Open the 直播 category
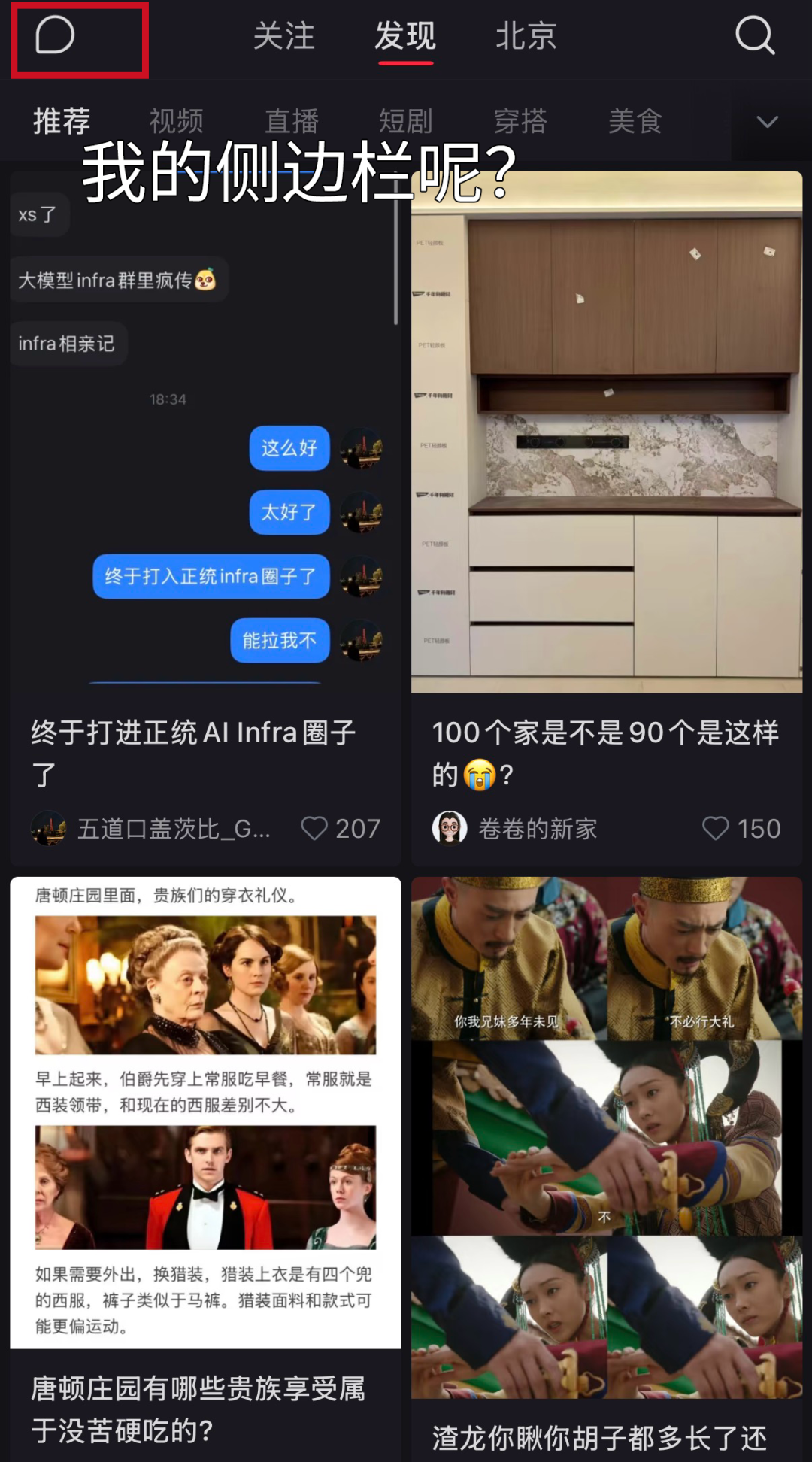This screenshot has height=1462, width=812. (x=292, y=121)
